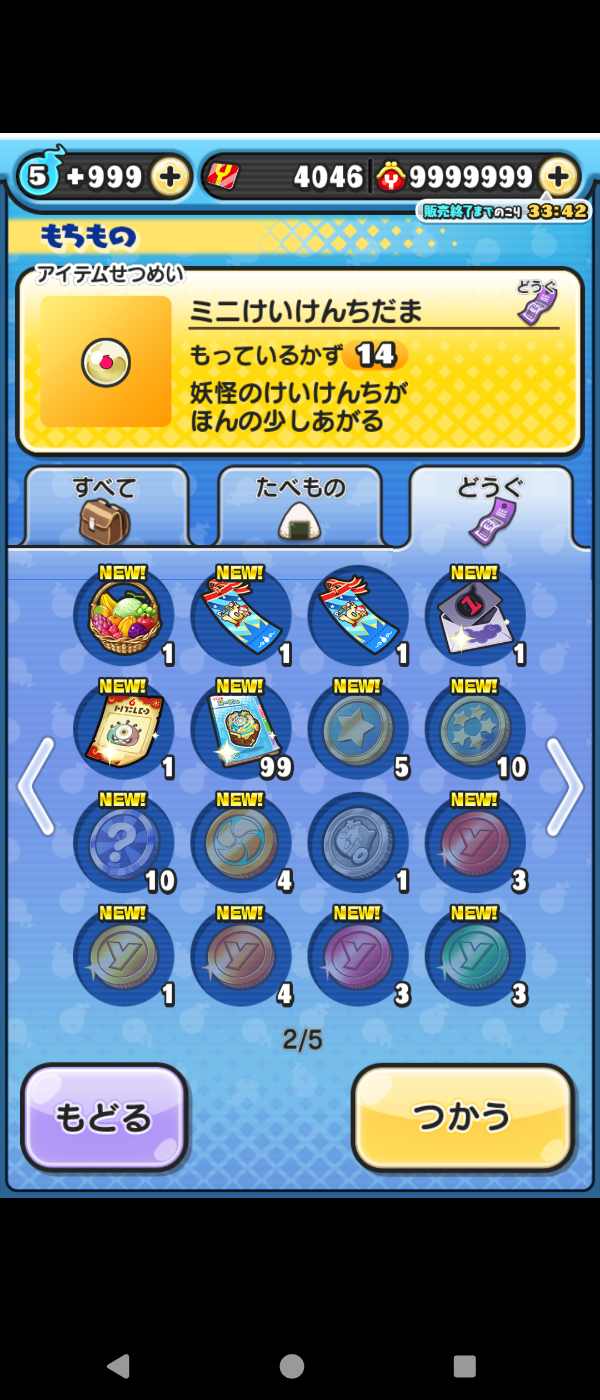The image size is (600, 1400).
Task: Switch to the すべて tab
Action: (x=105, y=507)
